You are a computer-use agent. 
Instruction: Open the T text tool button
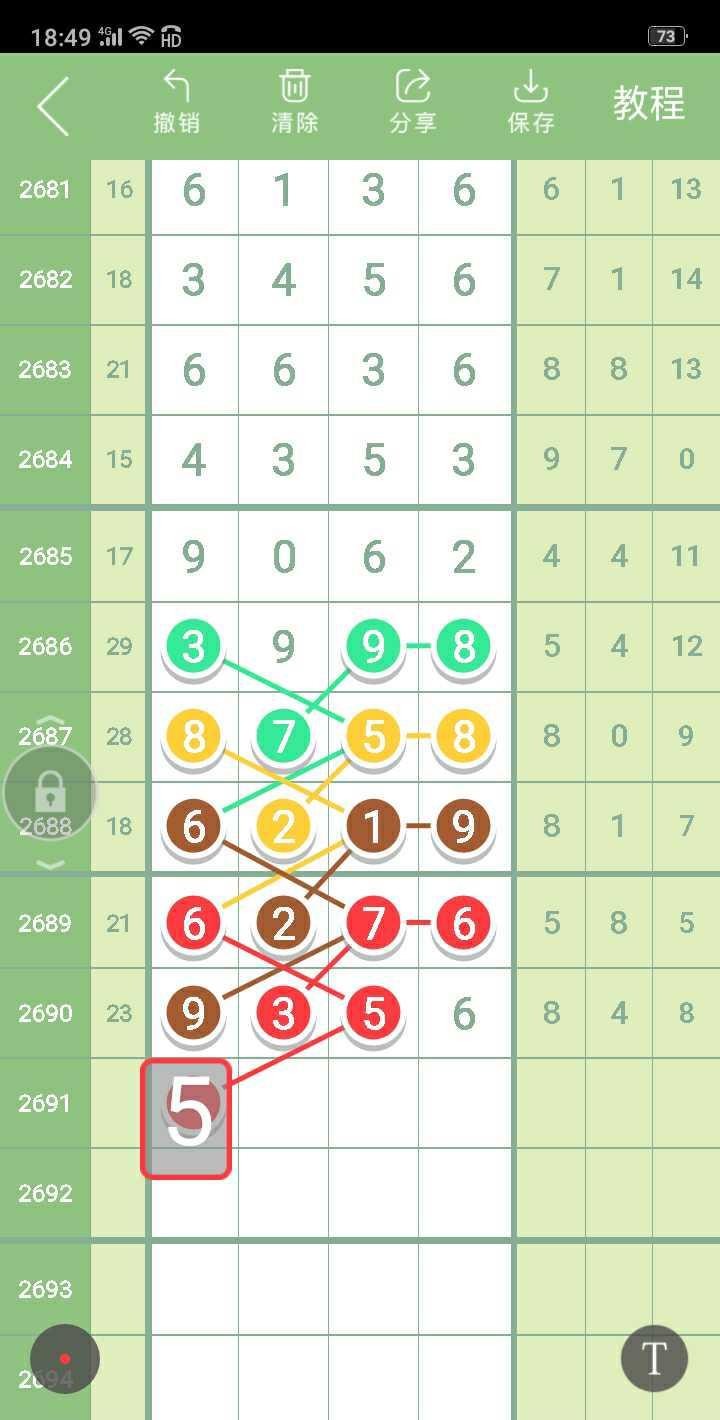(x=654, y=1359)
